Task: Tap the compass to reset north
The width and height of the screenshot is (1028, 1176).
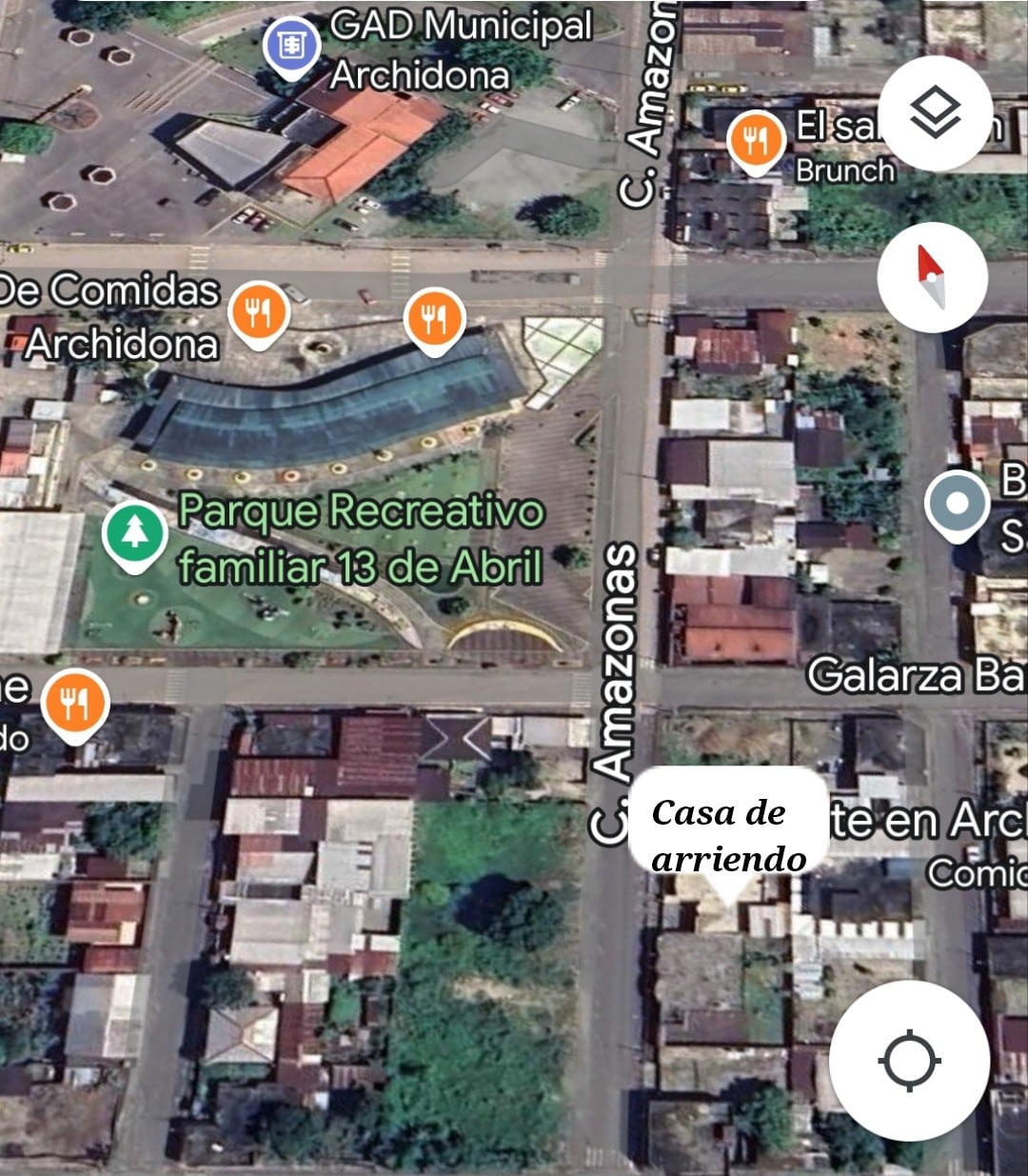Action: point(933,277)
